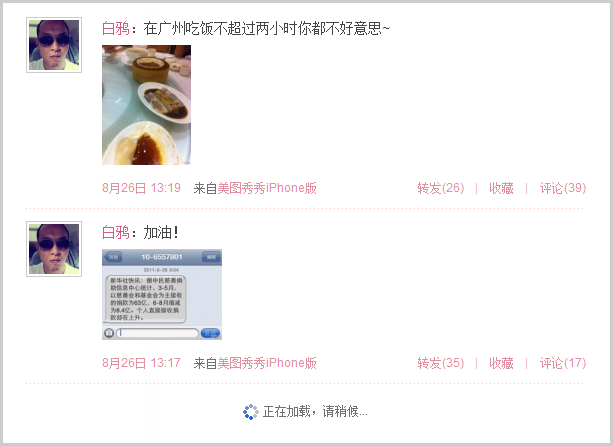Screen dimensions: 613x446
Task: Open 白鸦 profile from the Guangzhou post
Action: click(116, 29)
